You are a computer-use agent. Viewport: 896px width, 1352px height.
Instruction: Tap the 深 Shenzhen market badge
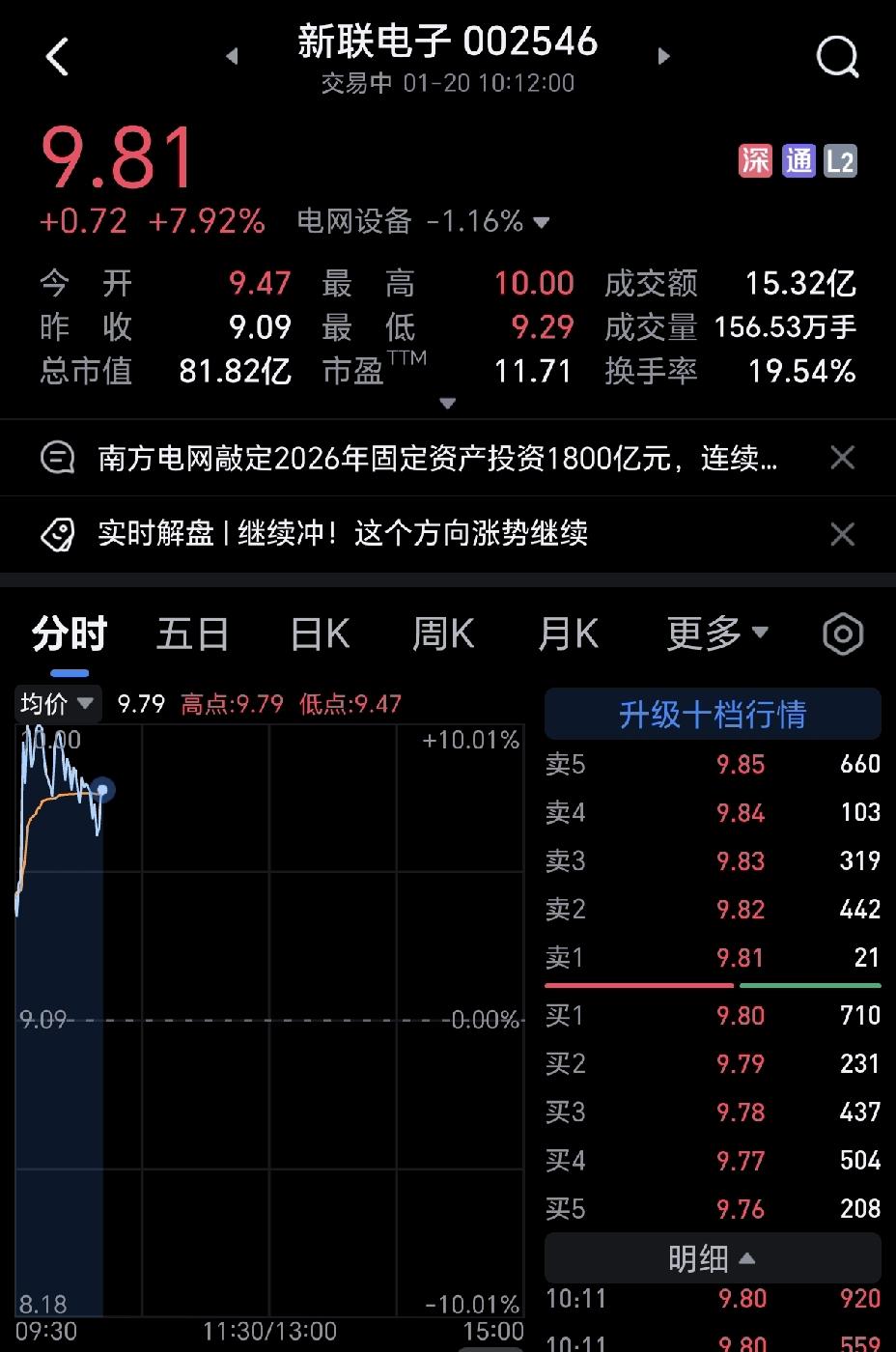coord(755,160)
